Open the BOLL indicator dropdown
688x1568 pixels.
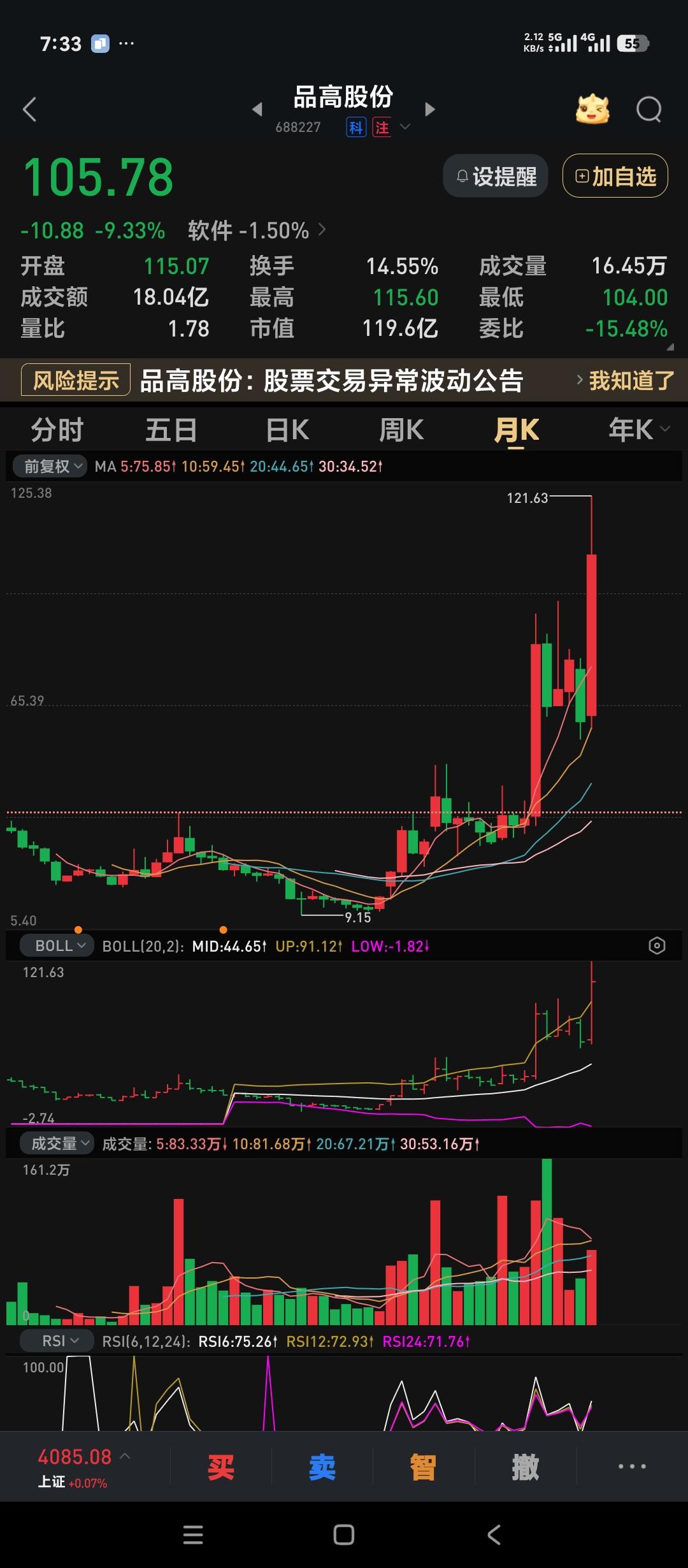tap(56, 945)
